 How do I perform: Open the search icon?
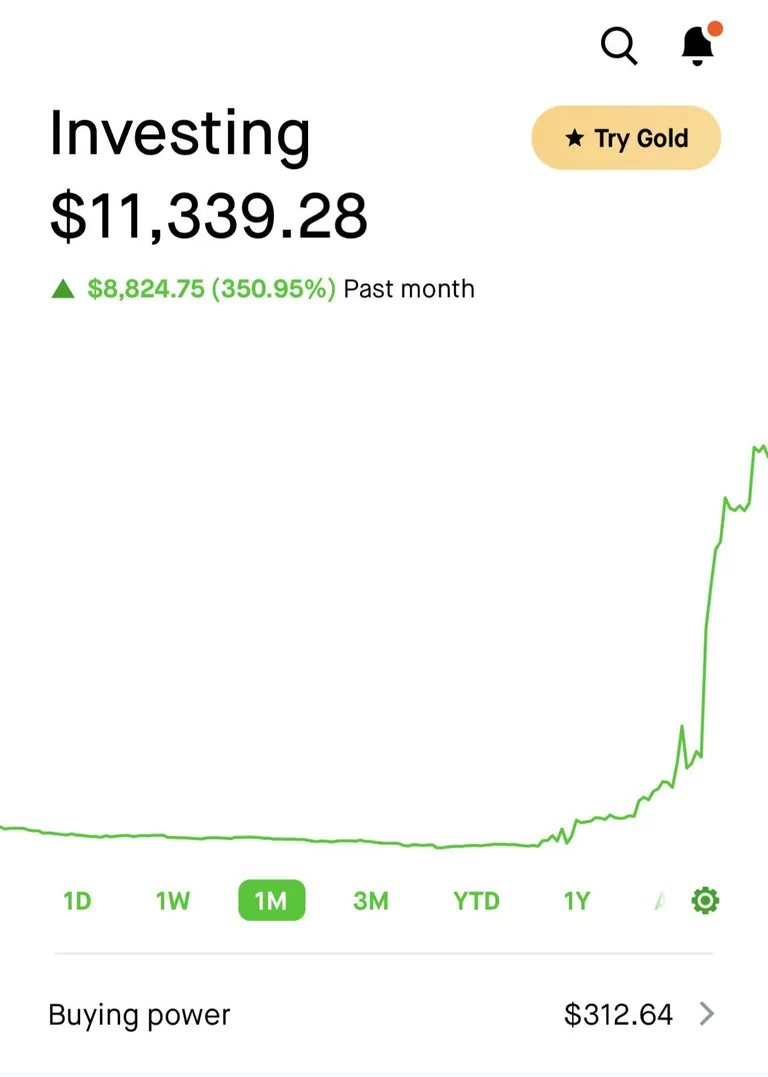coord(620,45)
